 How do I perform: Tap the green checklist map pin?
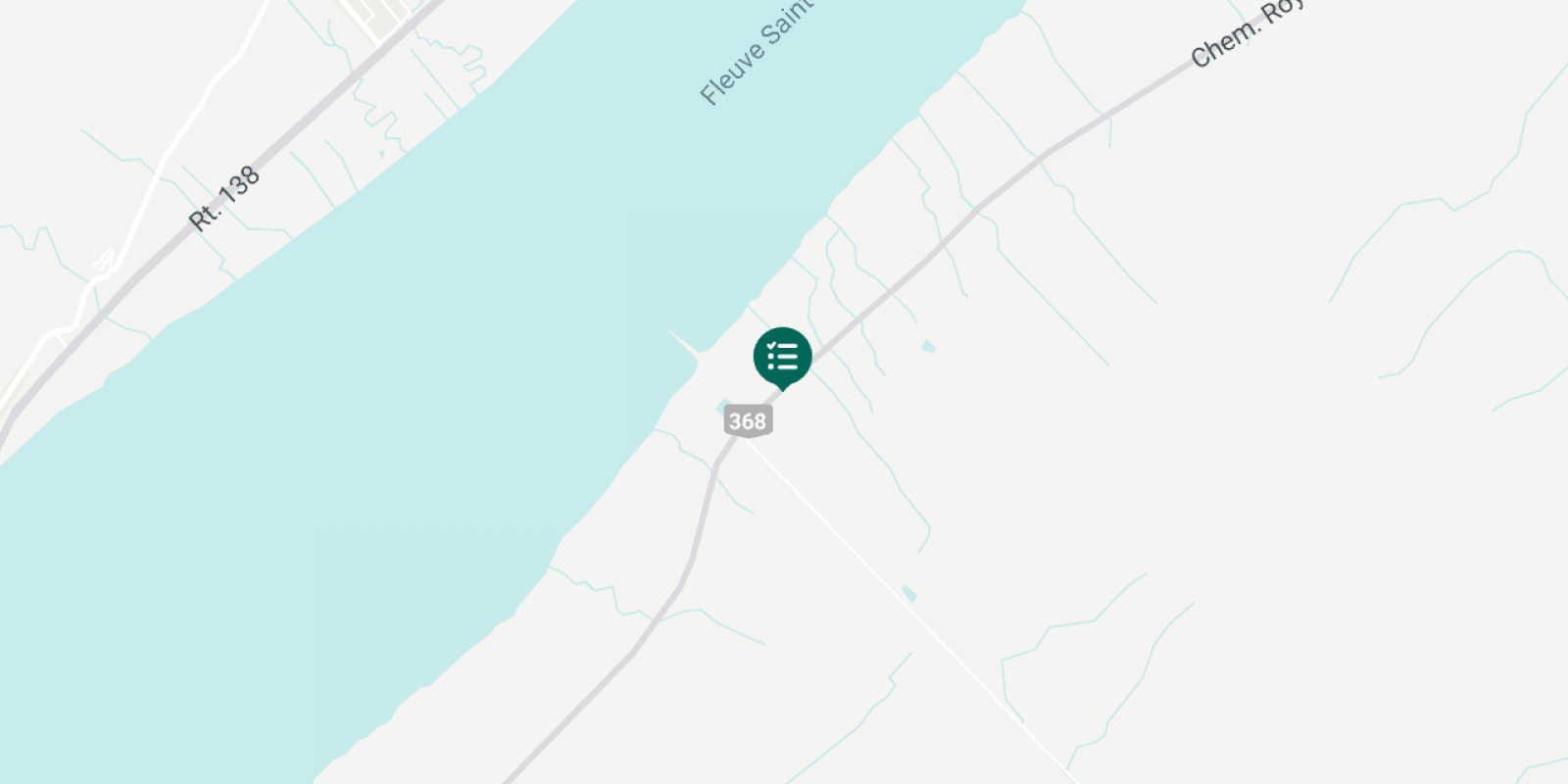point(782,357)
